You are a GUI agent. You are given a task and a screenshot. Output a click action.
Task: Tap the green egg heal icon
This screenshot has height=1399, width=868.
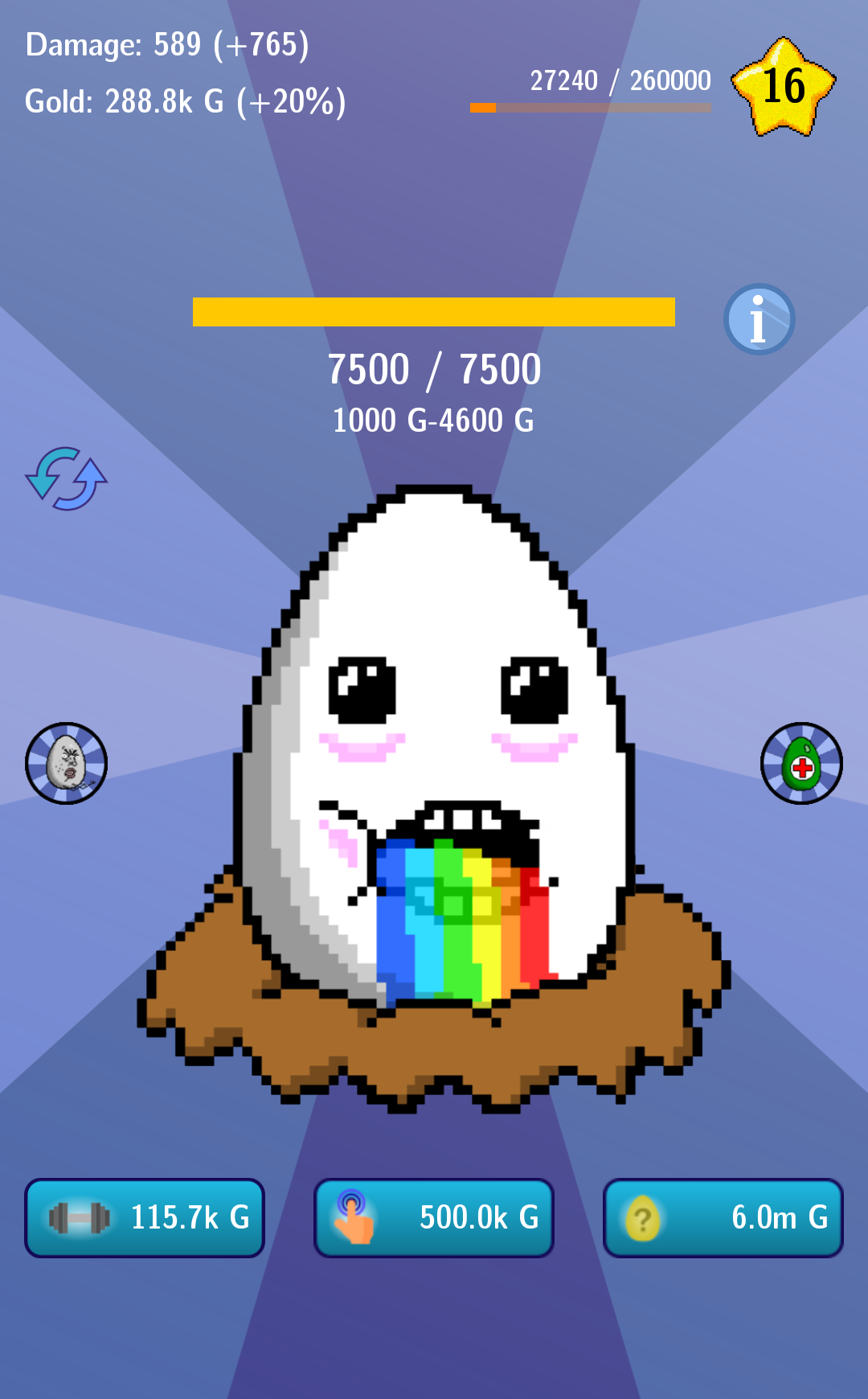click(801, 763)
